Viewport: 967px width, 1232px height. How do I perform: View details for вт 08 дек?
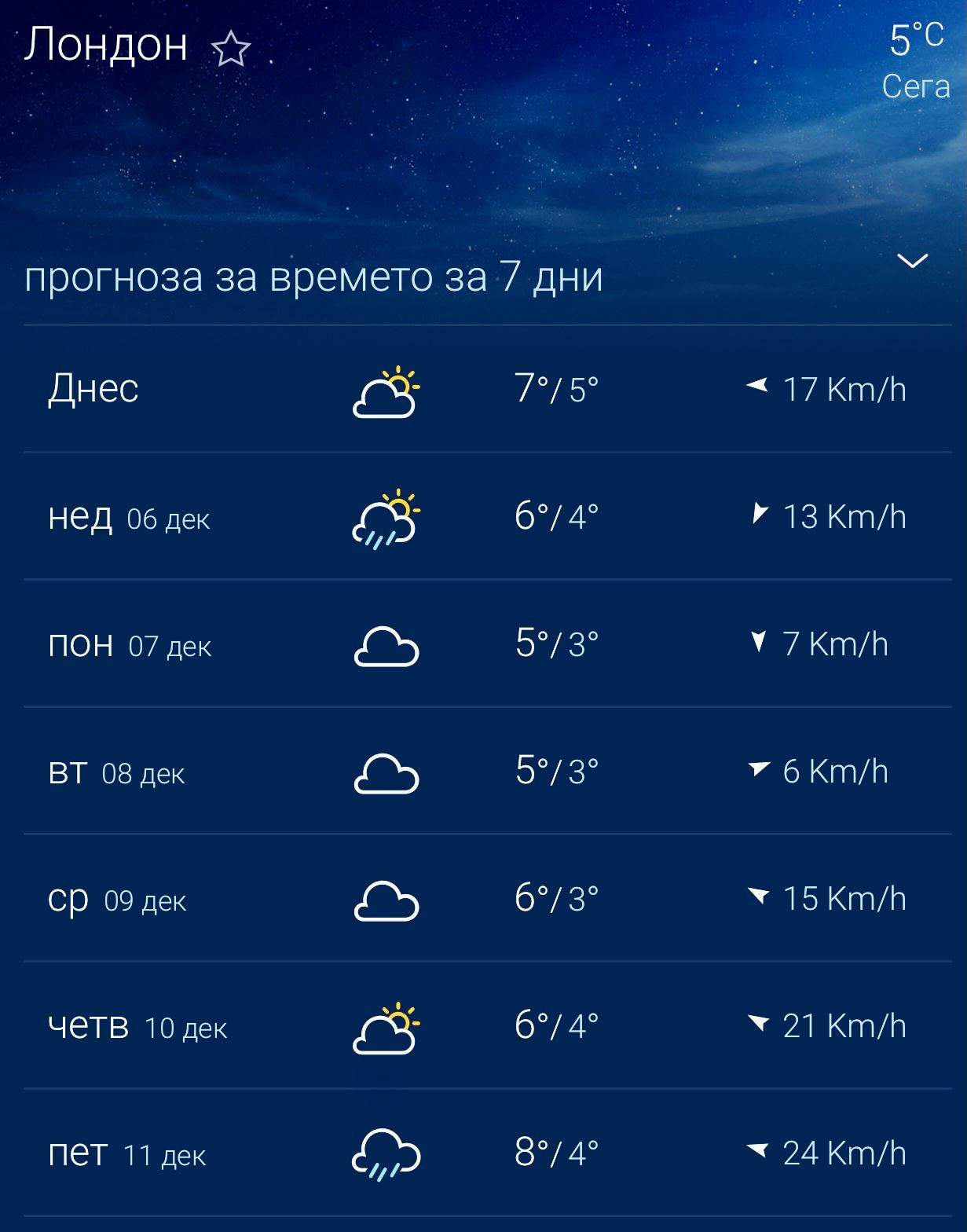(x=487, y=771)
